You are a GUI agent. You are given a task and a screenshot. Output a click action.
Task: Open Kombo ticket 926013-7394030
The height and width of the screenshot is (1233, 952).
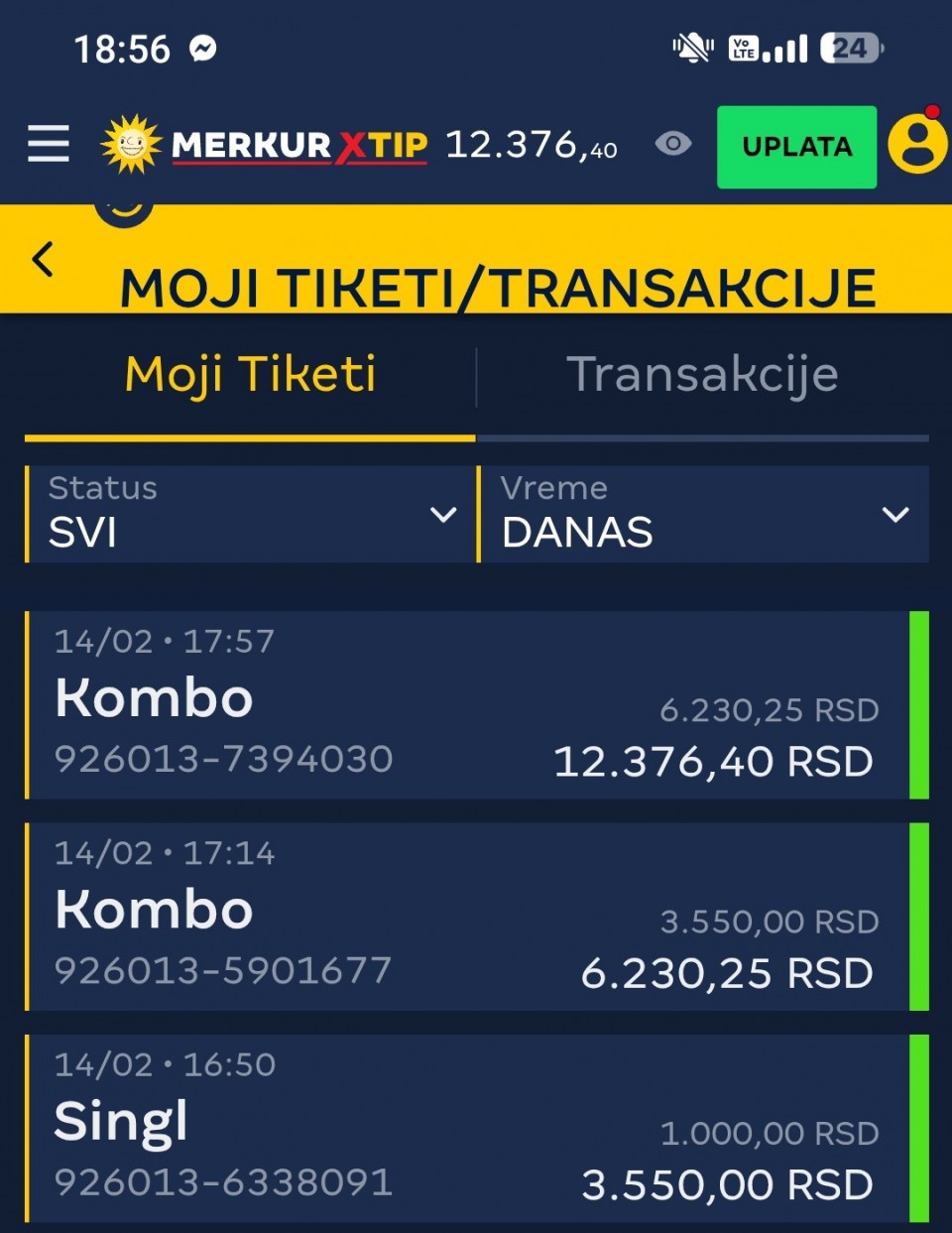click(466, 705)
